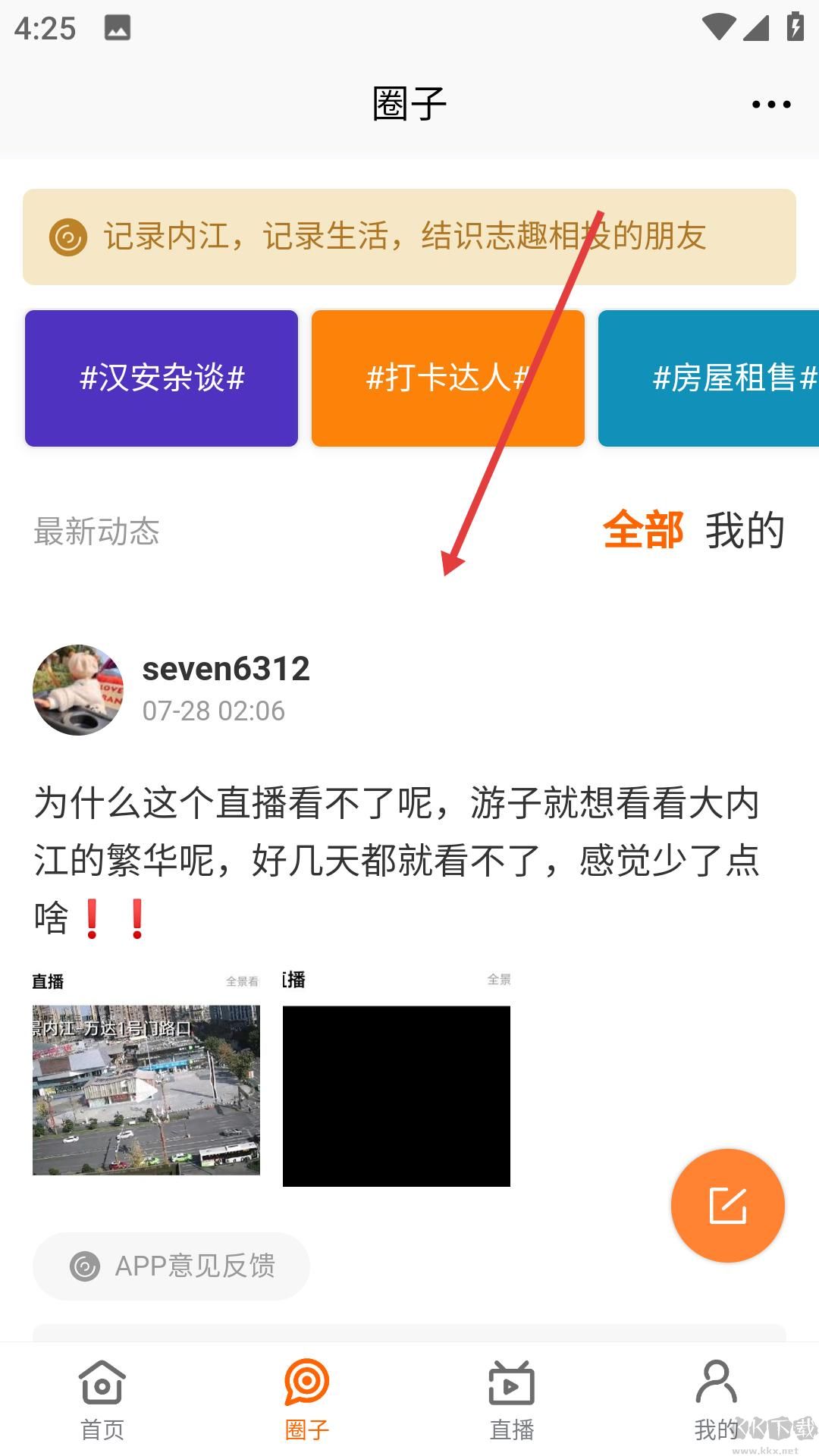Open the 我的 profile tab in bottom bar
The height and width of the screenshot is (1456, 819).
pyautogui.click(x=716, y=1400)
